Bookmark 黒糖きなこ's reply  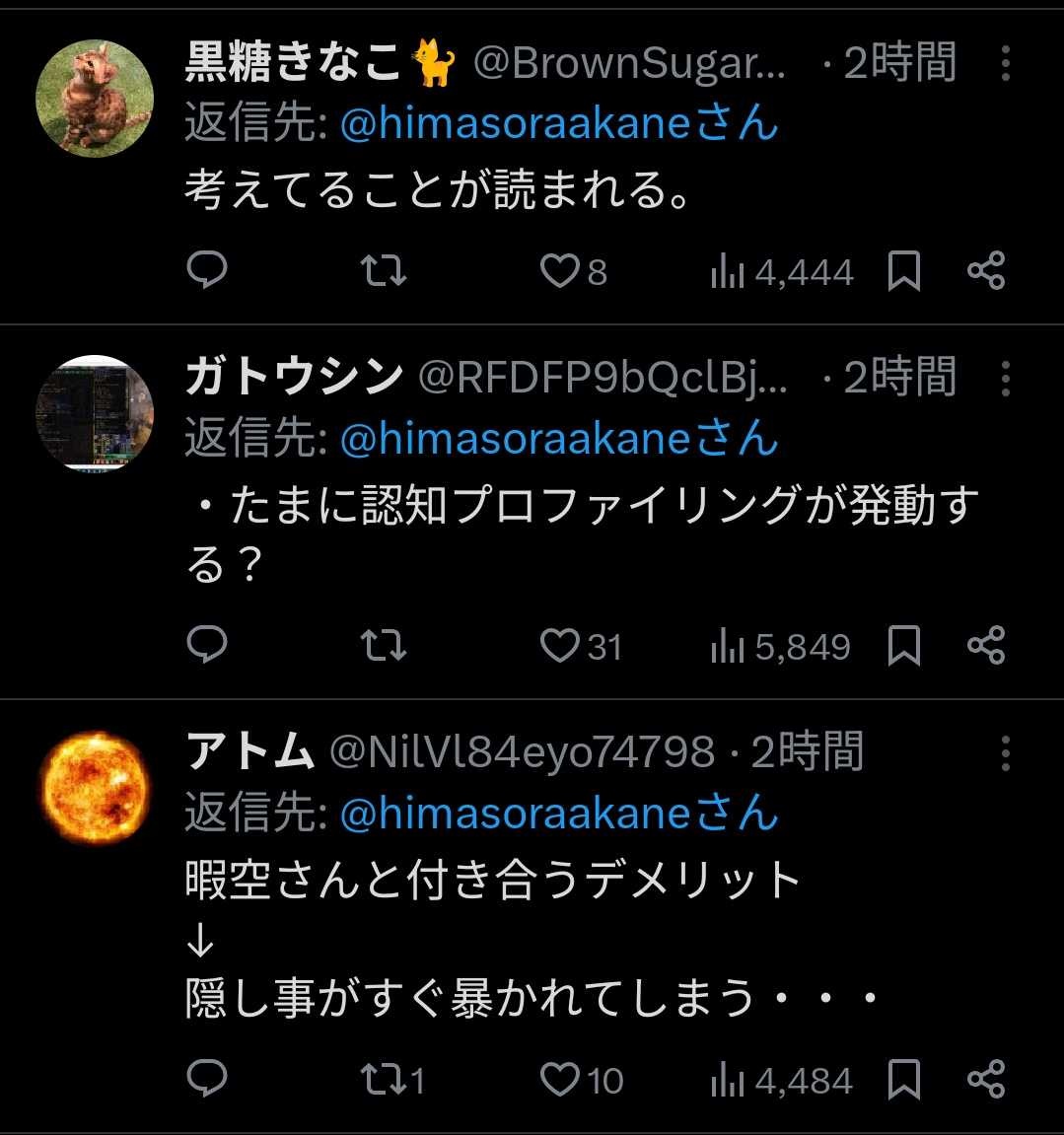point(903,270)
